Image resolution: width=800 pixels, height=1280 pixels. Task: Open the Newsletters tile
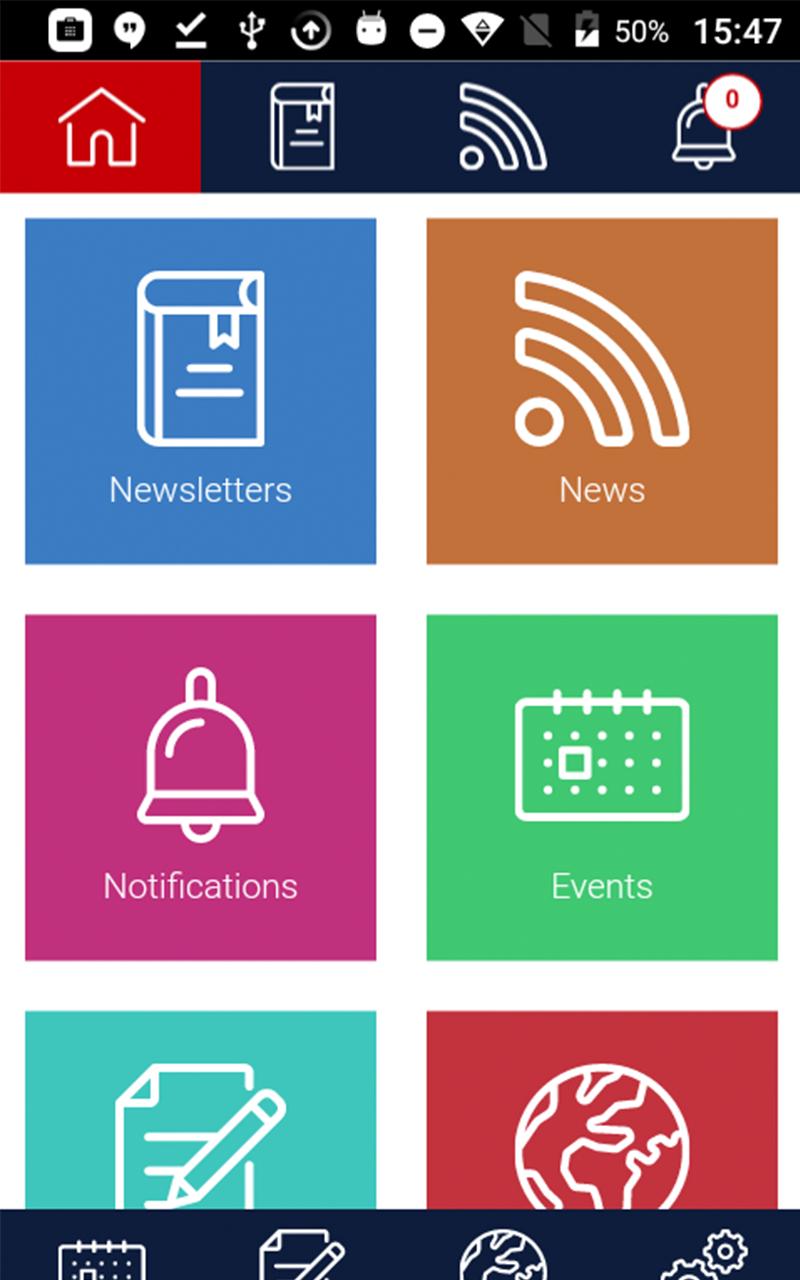[201, 391]
